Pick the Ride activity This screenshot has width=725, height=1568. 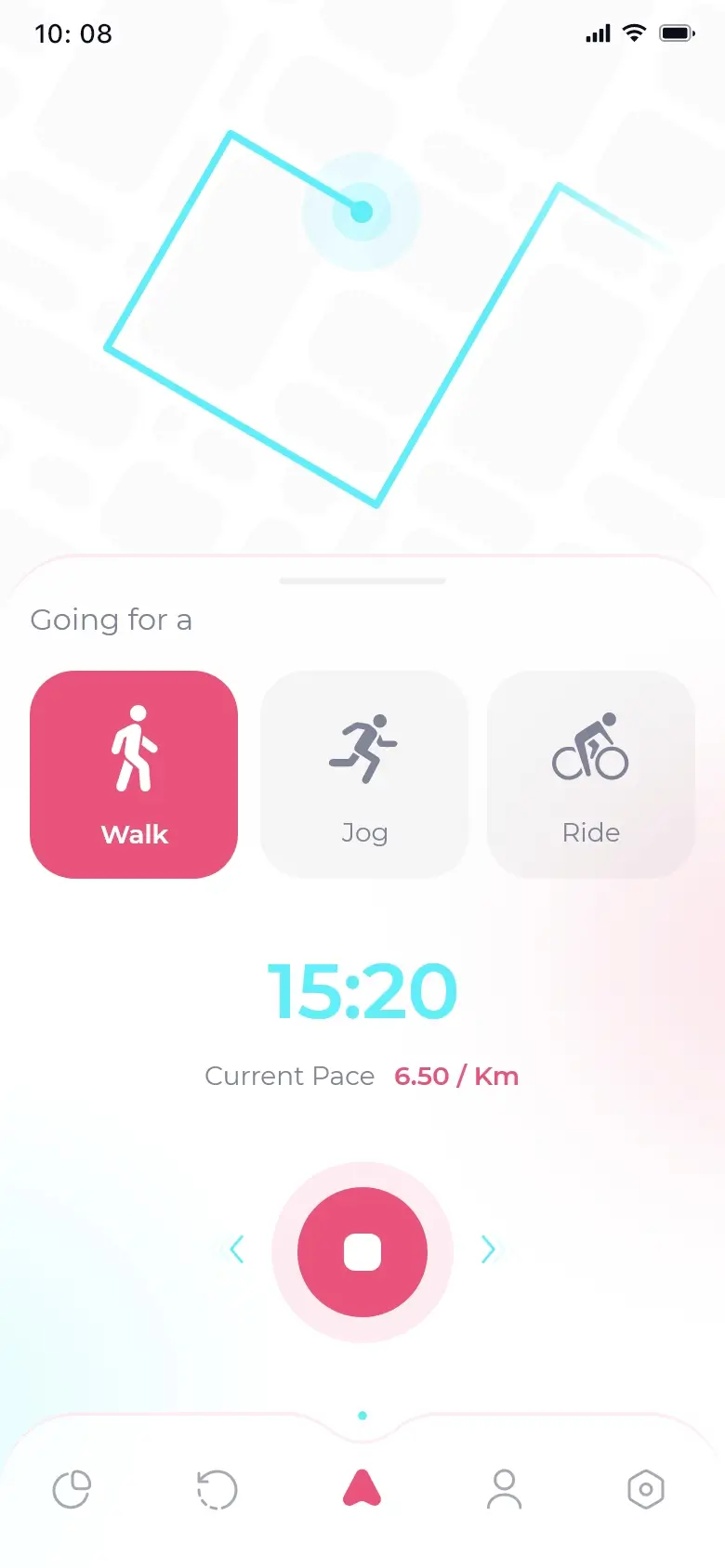point(591,774)
